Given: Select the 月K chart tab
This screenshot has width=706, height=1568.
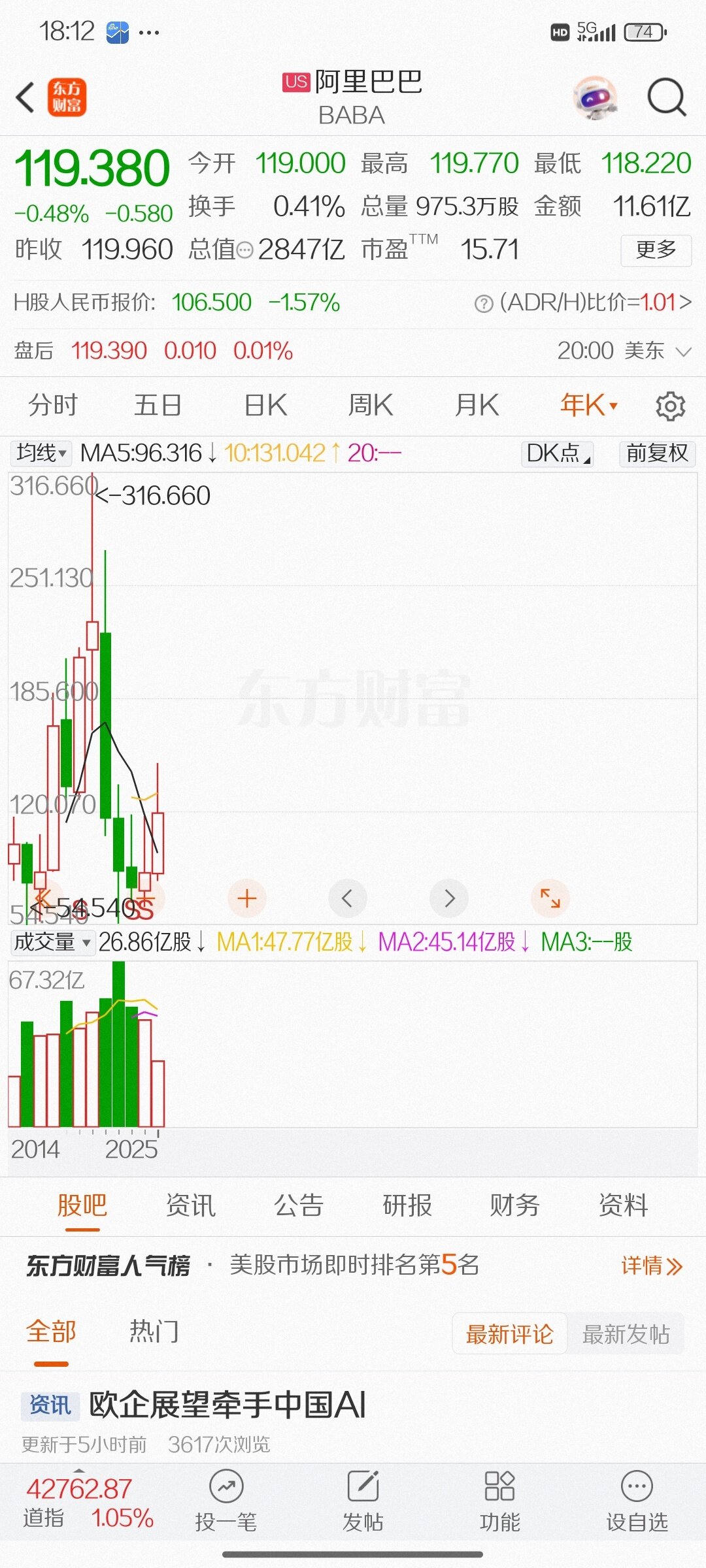Looking at the screenshot, I should 477,405.
